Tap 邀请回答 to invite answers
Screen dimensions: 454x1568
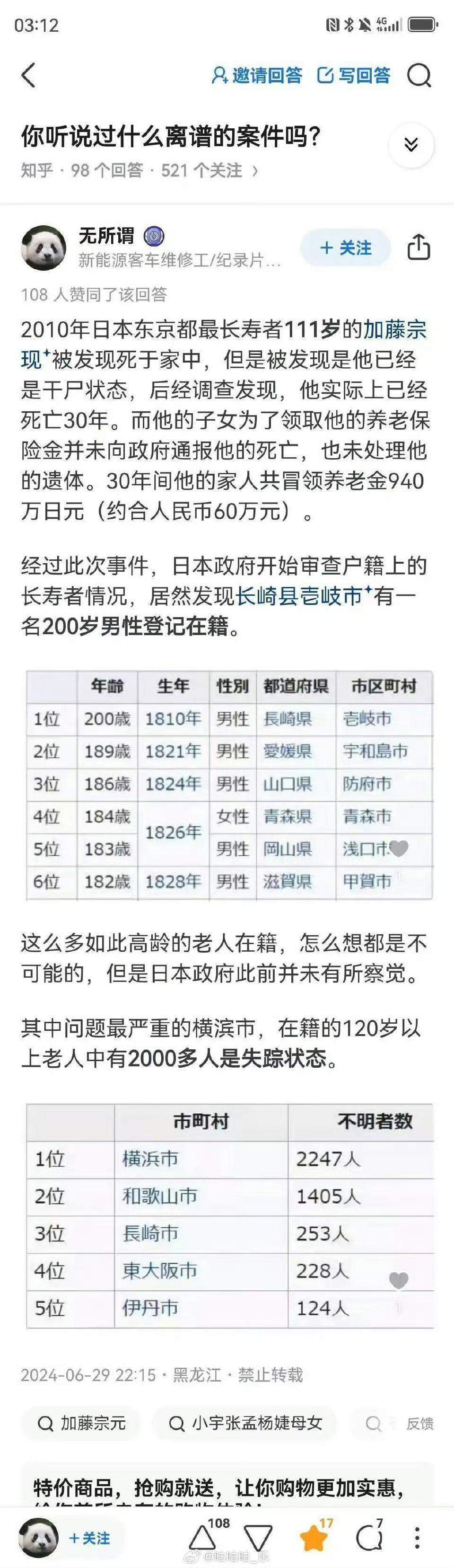[256, 75]
